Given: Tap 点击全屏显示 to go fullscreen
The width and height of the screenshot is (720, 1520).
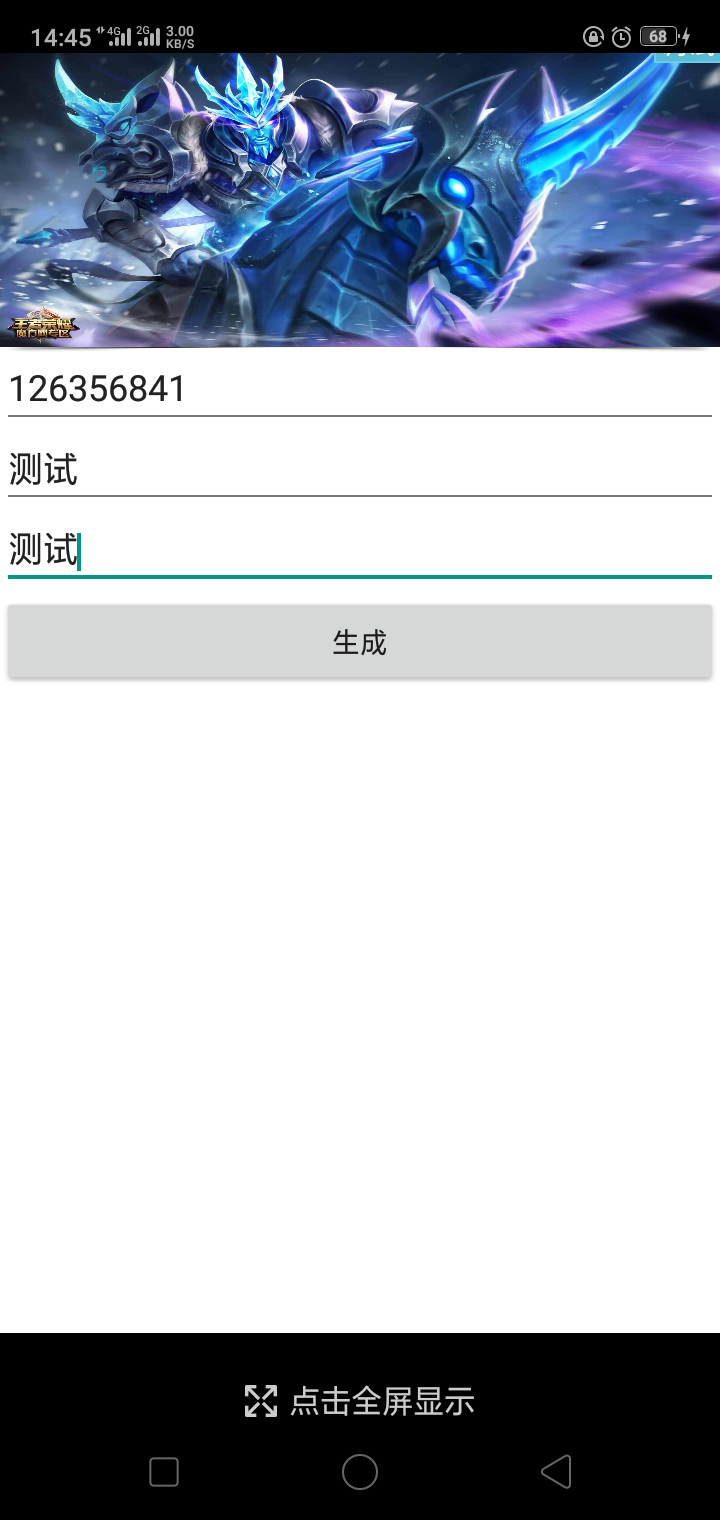Looking at the screenshot, I should pyautogui.click(x=360, y=1401).
